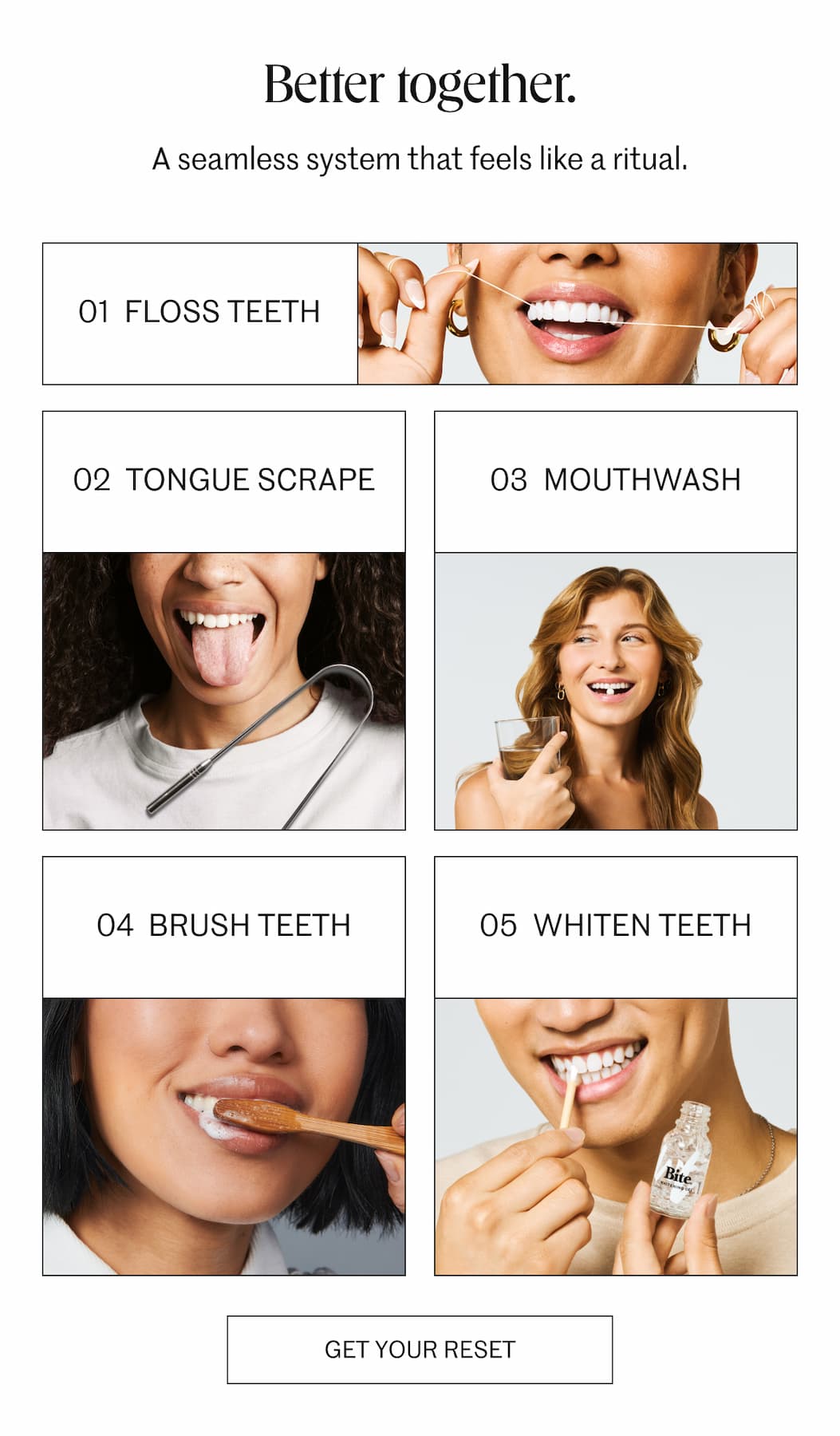Select the 02 TONGUE SCRAPE step label
The height and width of the screenshot is (1436, 840).
tap(224, 479)
